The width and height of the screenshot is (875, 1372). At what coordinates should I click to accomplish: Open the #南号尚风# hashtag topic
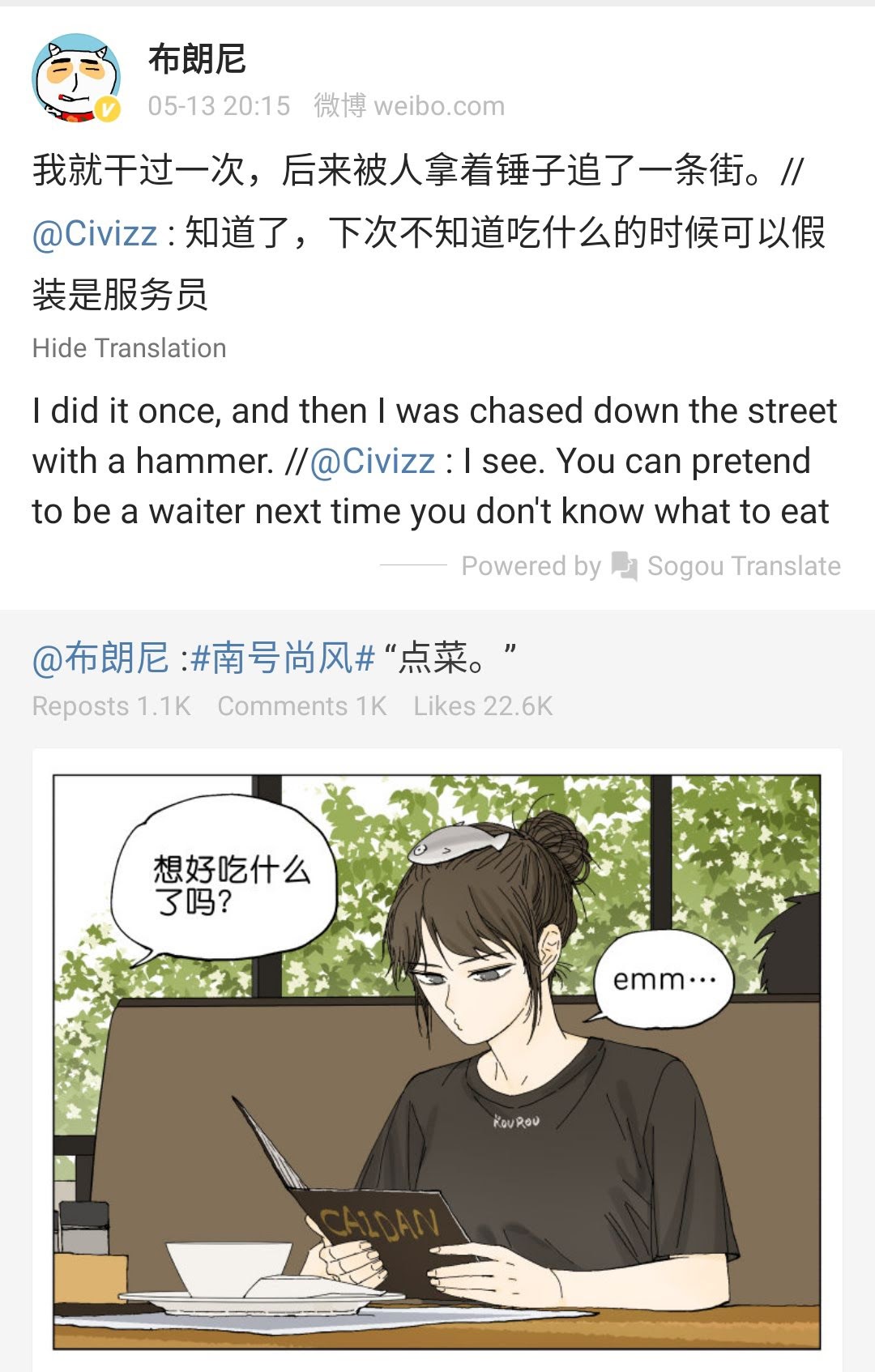[283, 658]
